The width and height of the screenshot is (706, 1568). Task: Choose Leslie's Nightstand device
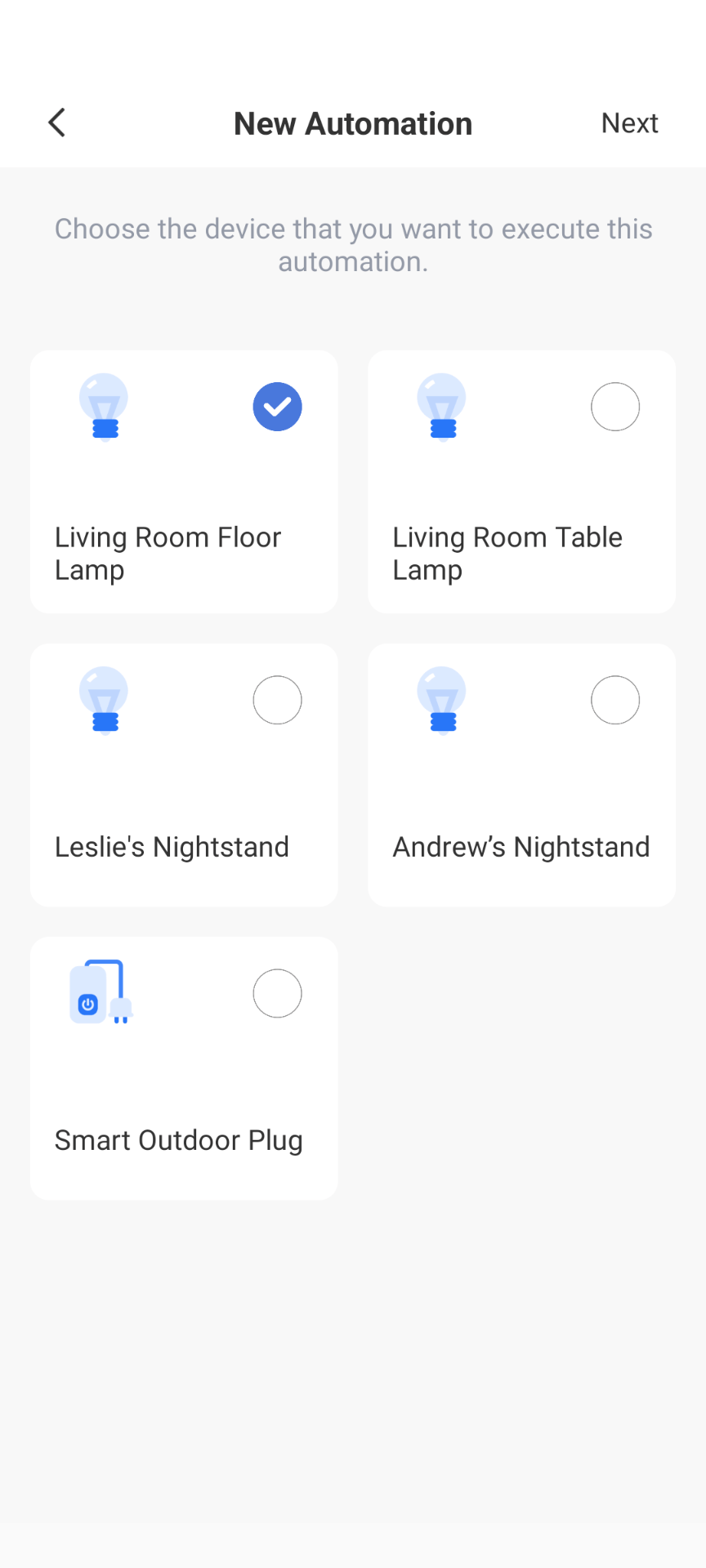click(x=277, y=700)
